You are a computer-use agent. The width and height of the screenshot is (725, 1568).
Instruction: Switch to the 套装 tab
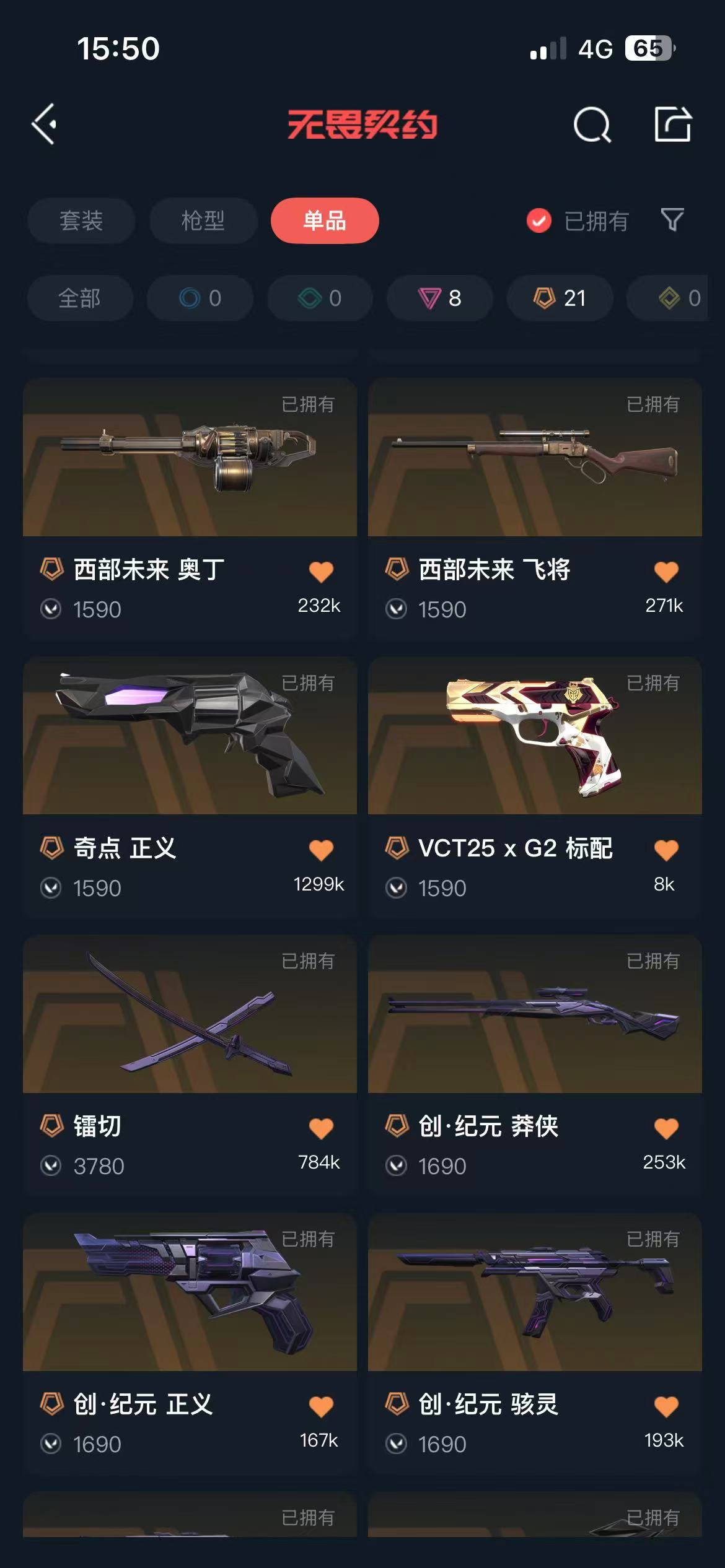(x=81, y=220)
